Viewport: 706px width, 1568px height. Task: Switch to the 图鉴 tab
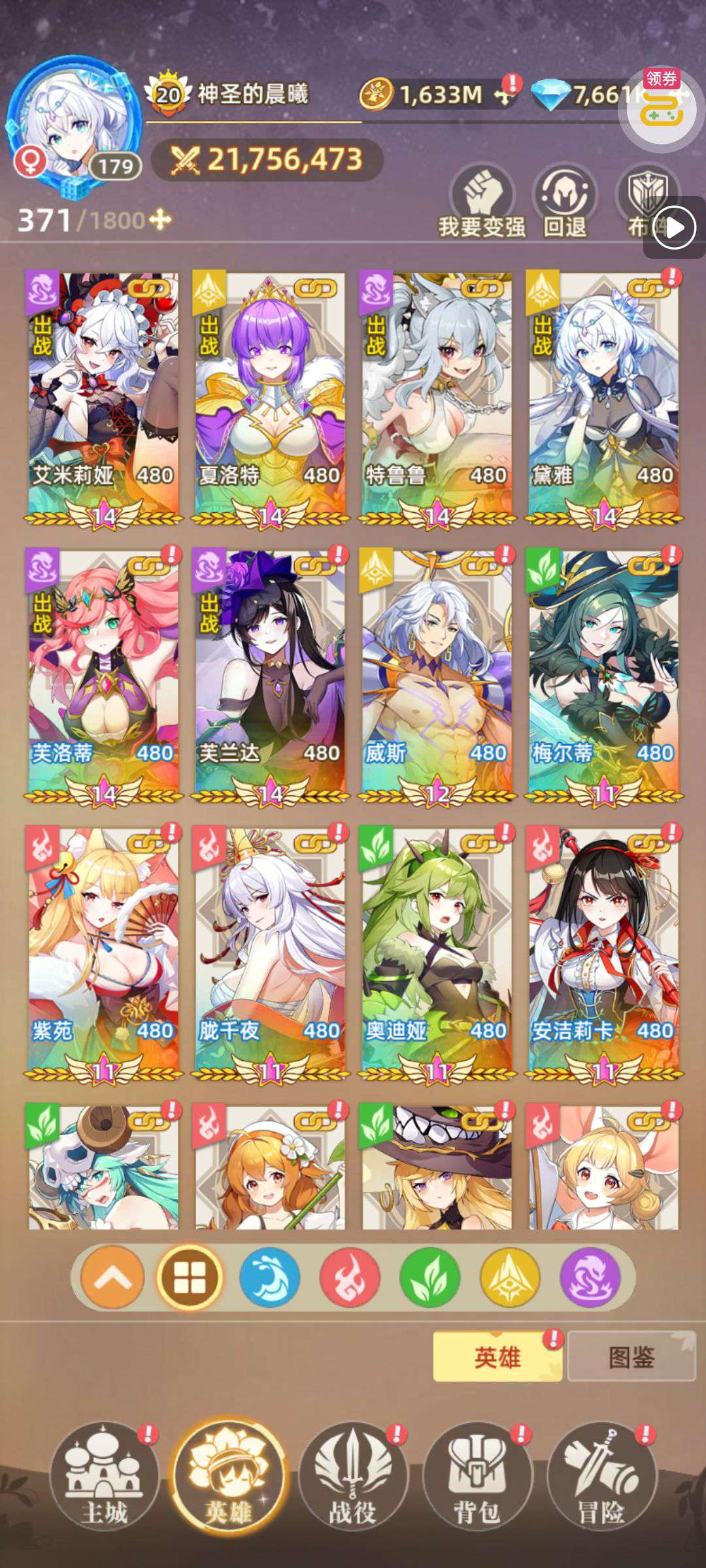pos(631,1357)
